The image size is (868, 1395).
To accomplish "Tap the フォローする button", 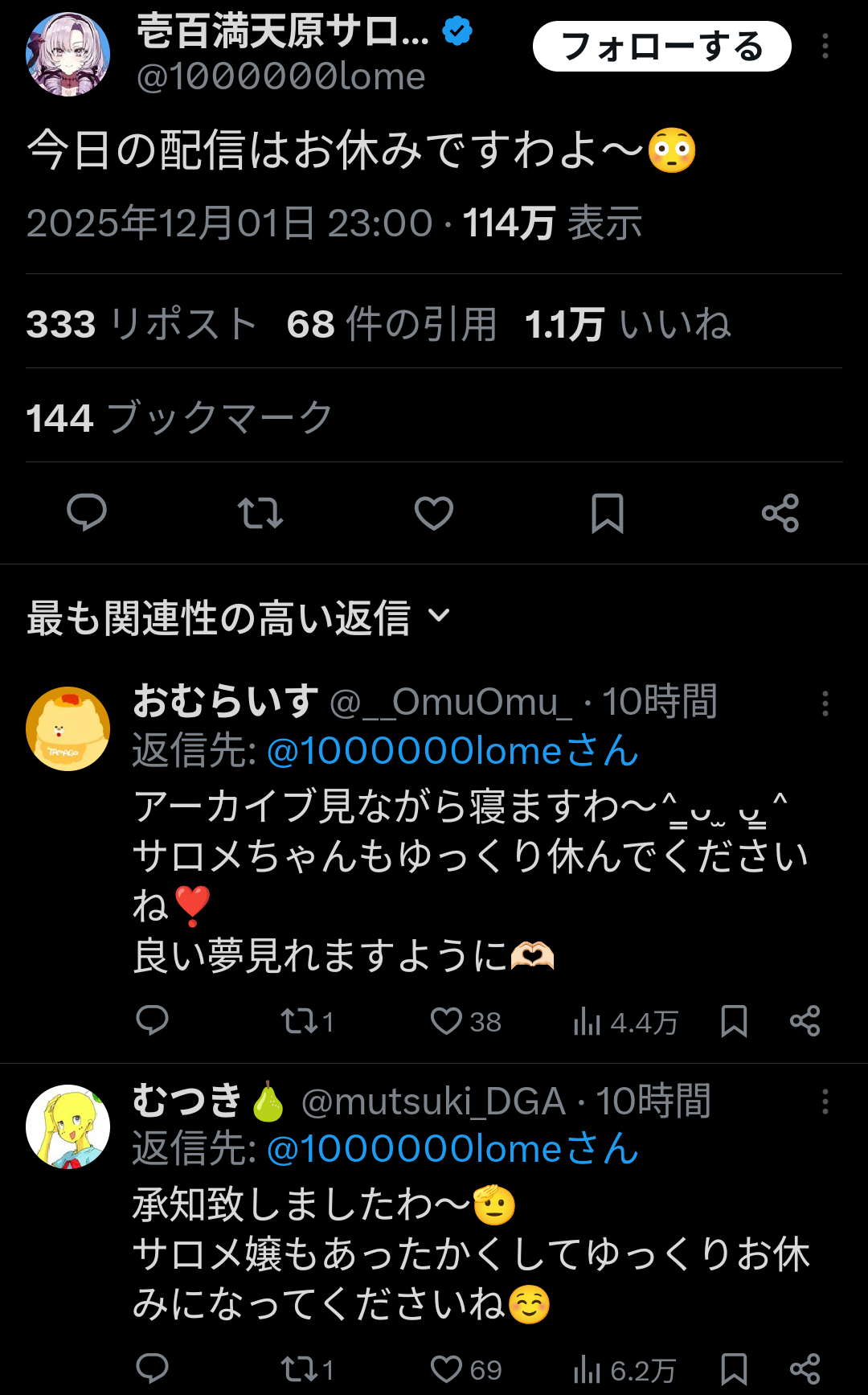I will coord(661,47).
